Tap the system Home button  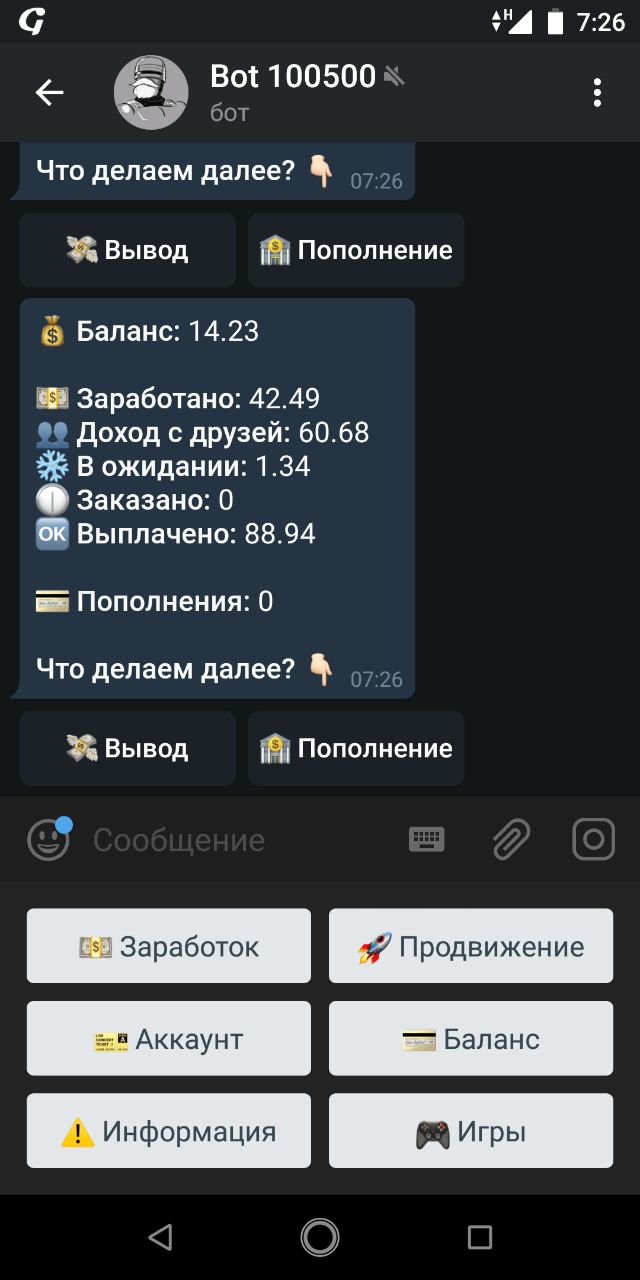(320, 1238)
